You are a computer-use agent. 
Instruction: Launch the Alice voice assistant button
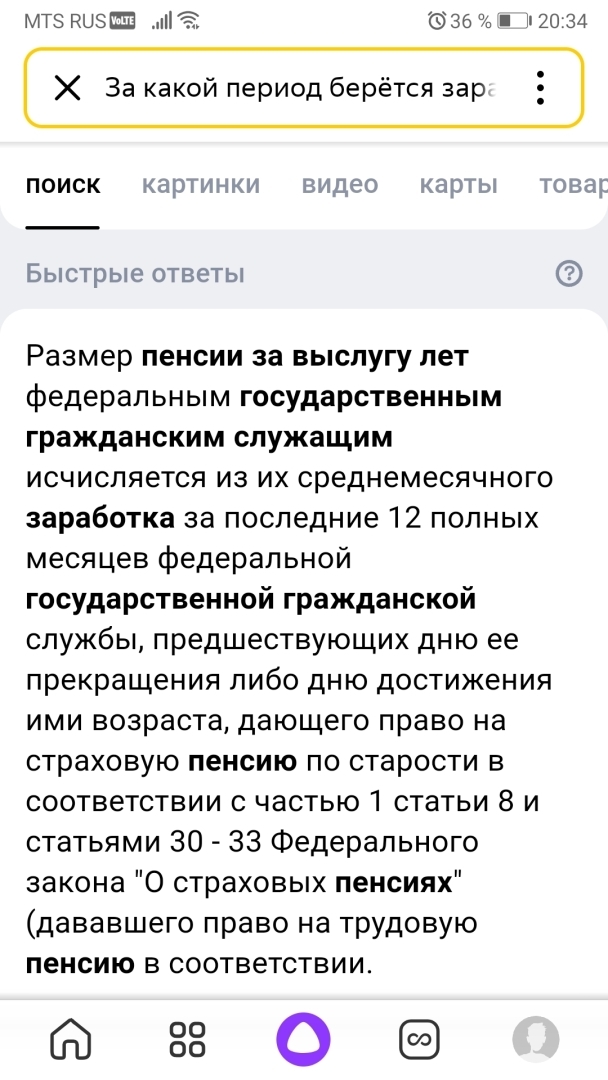(x=304, y=1039)
